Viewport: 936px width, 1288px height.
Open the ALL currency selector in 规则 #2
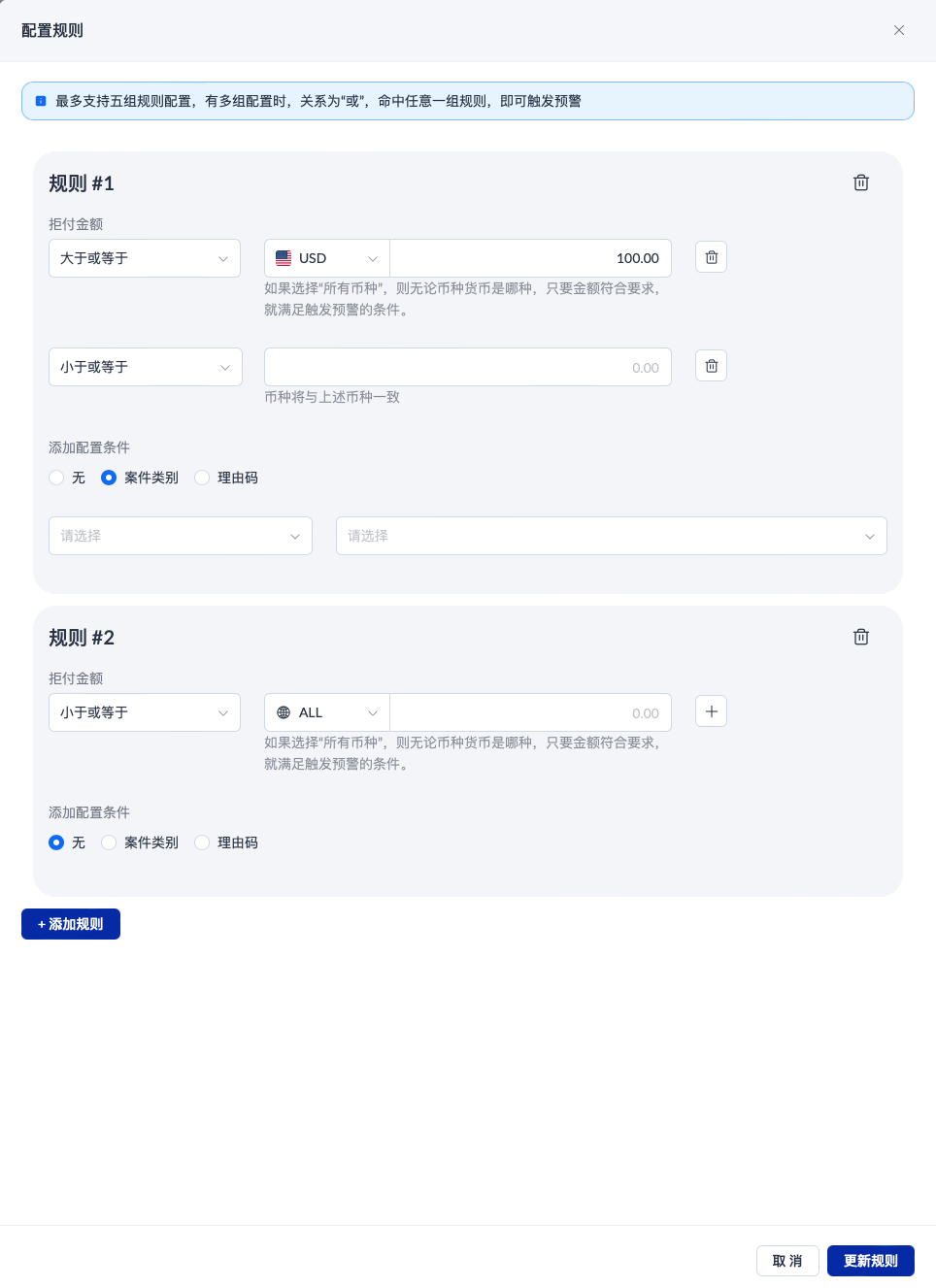326,712
